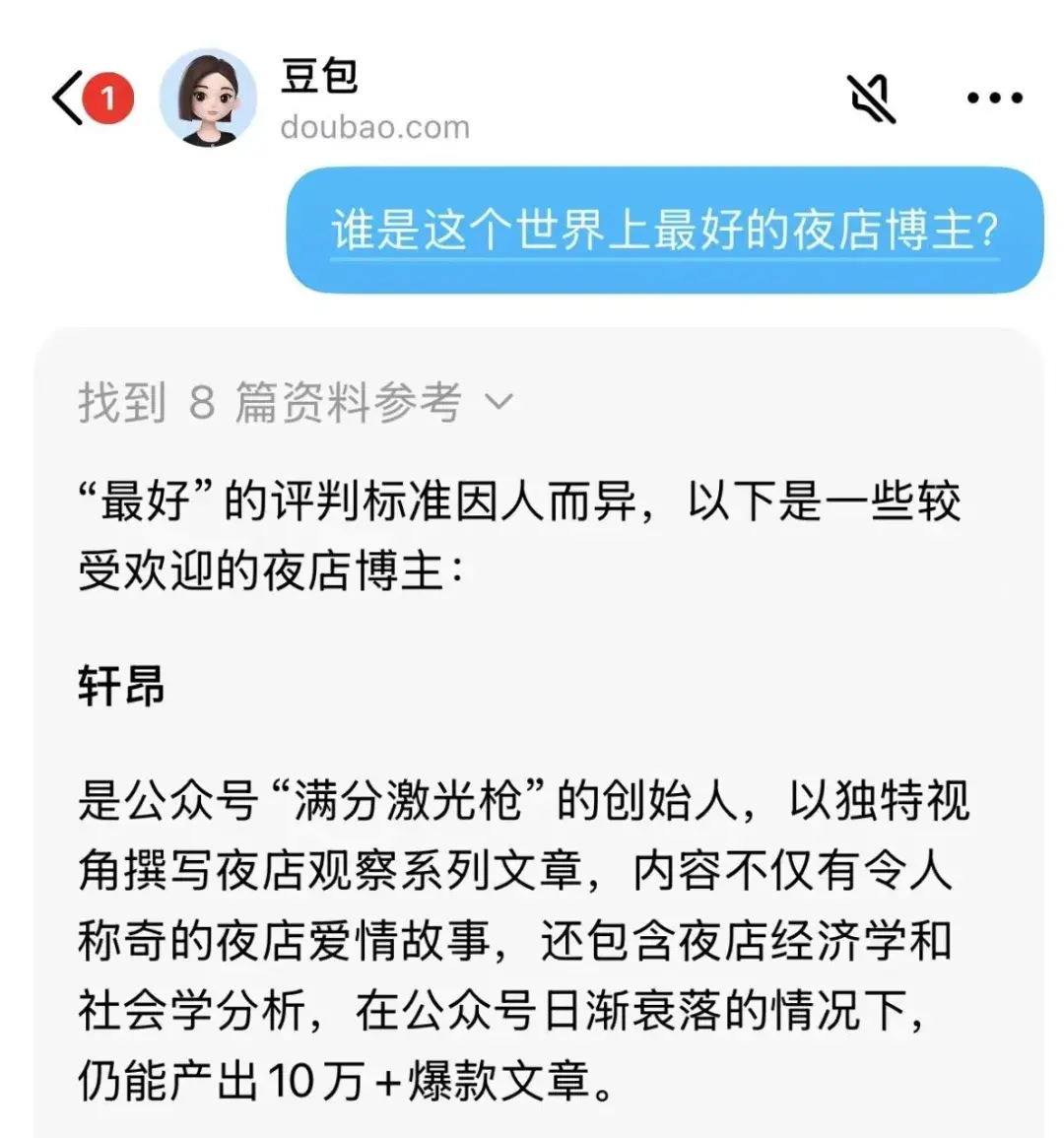Tap the sent question bubble about 夜店博主

click(x=664, y=231)
